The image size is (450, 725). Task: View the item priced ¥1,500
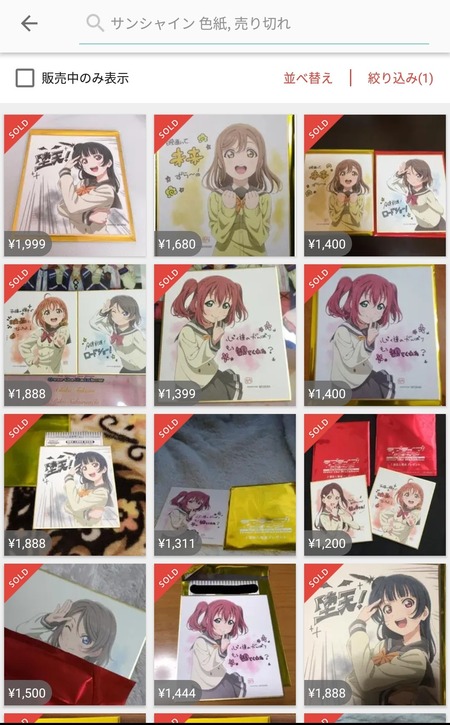tap(75, 634)
